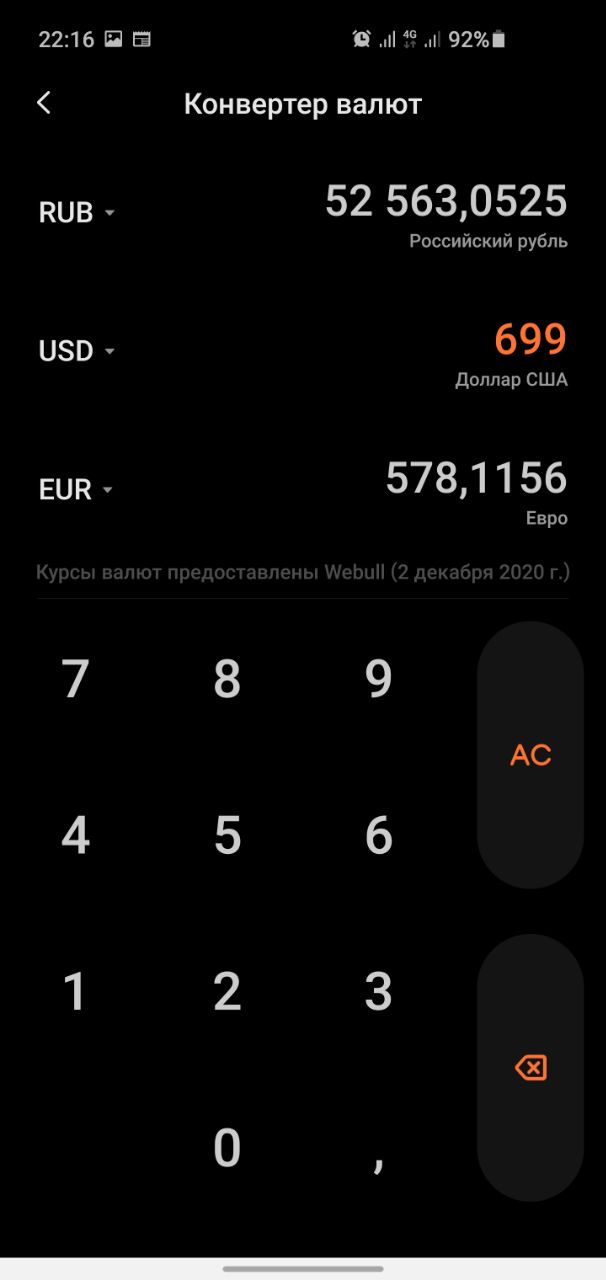Enter digit 4
Viewport: 606px width, 1280px height.
76,835
